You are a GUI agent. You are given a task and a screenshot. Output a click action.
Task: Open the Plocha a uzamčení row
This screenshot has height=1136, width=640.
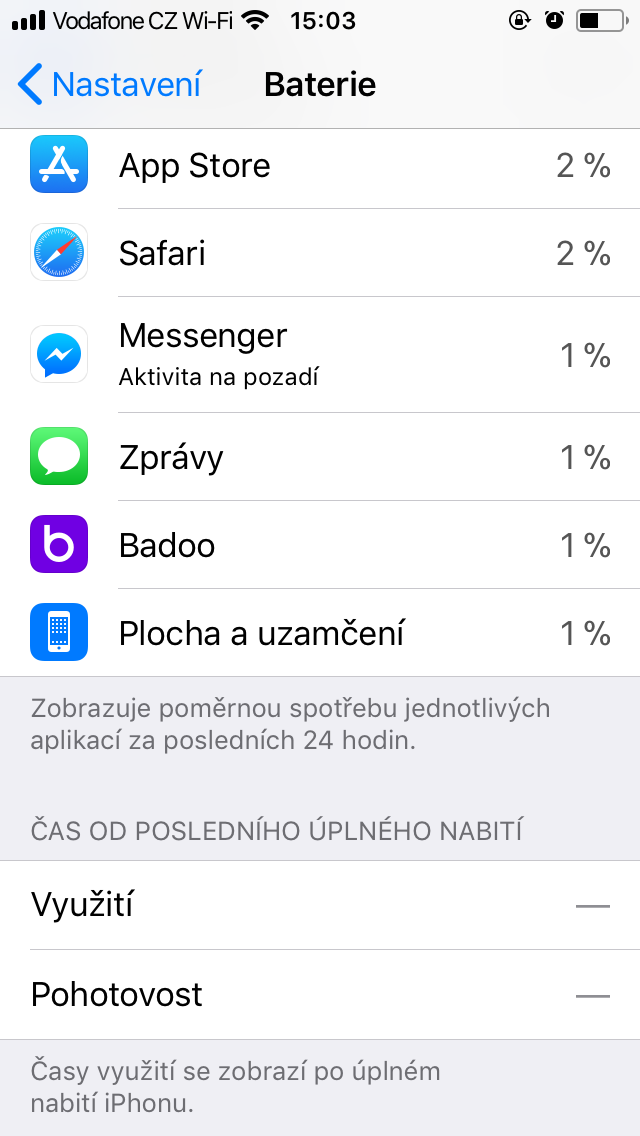(320, 632)
